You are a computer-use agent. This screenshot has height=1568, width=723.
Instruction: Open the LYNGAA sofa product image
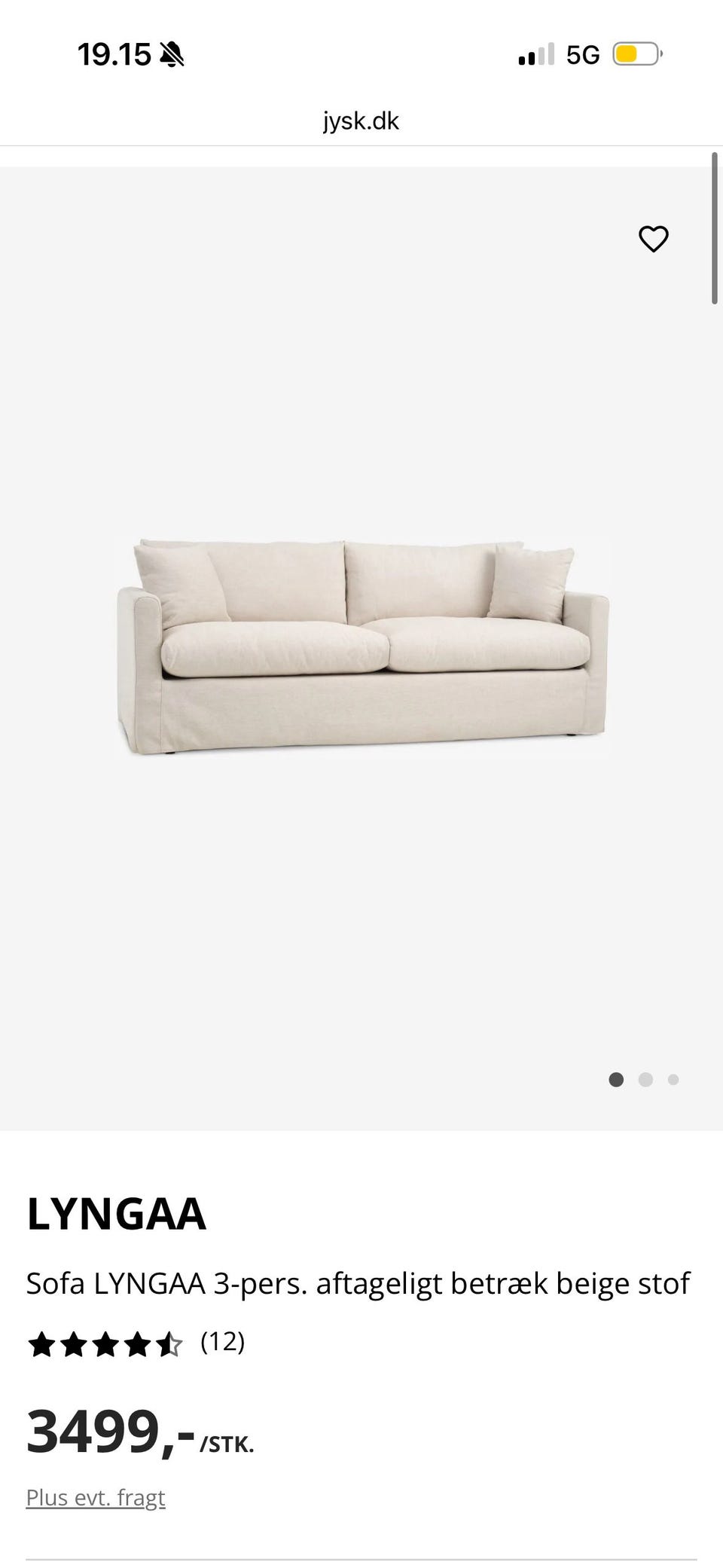(x=362, y=646)
